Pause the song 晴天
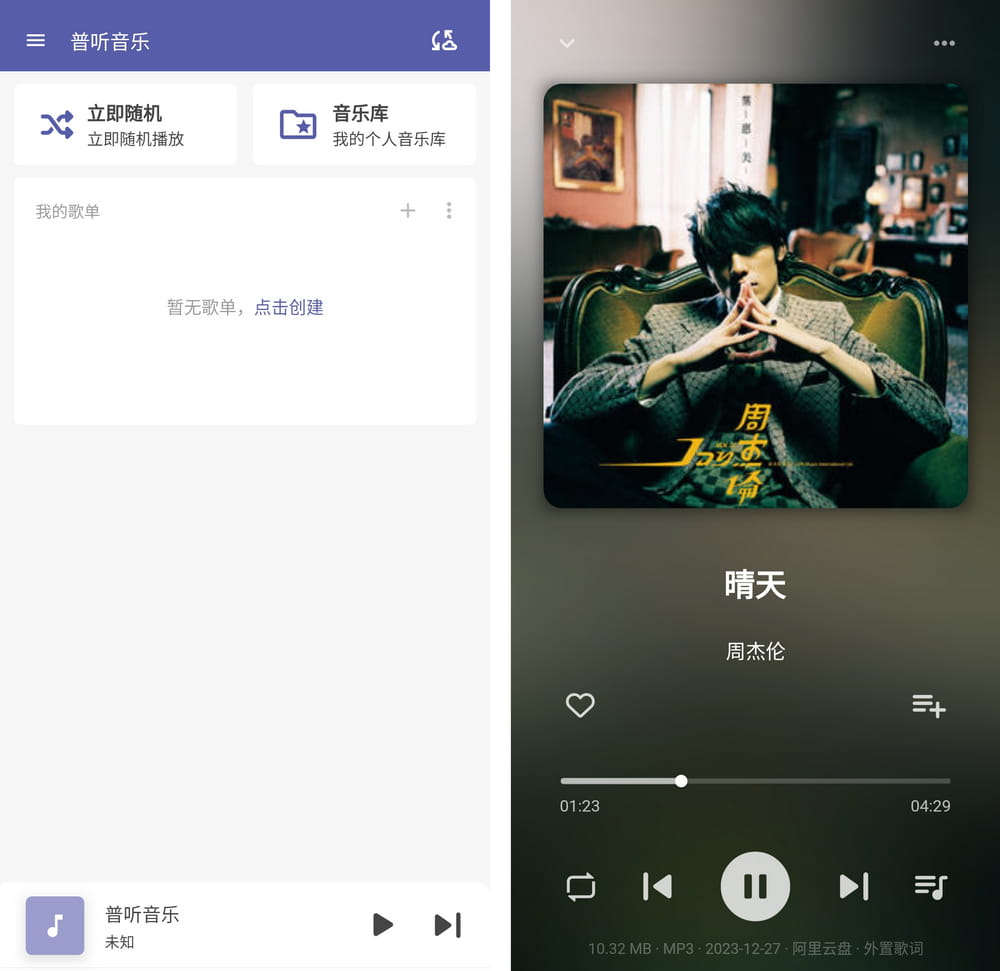 click(x=755, y=887)
